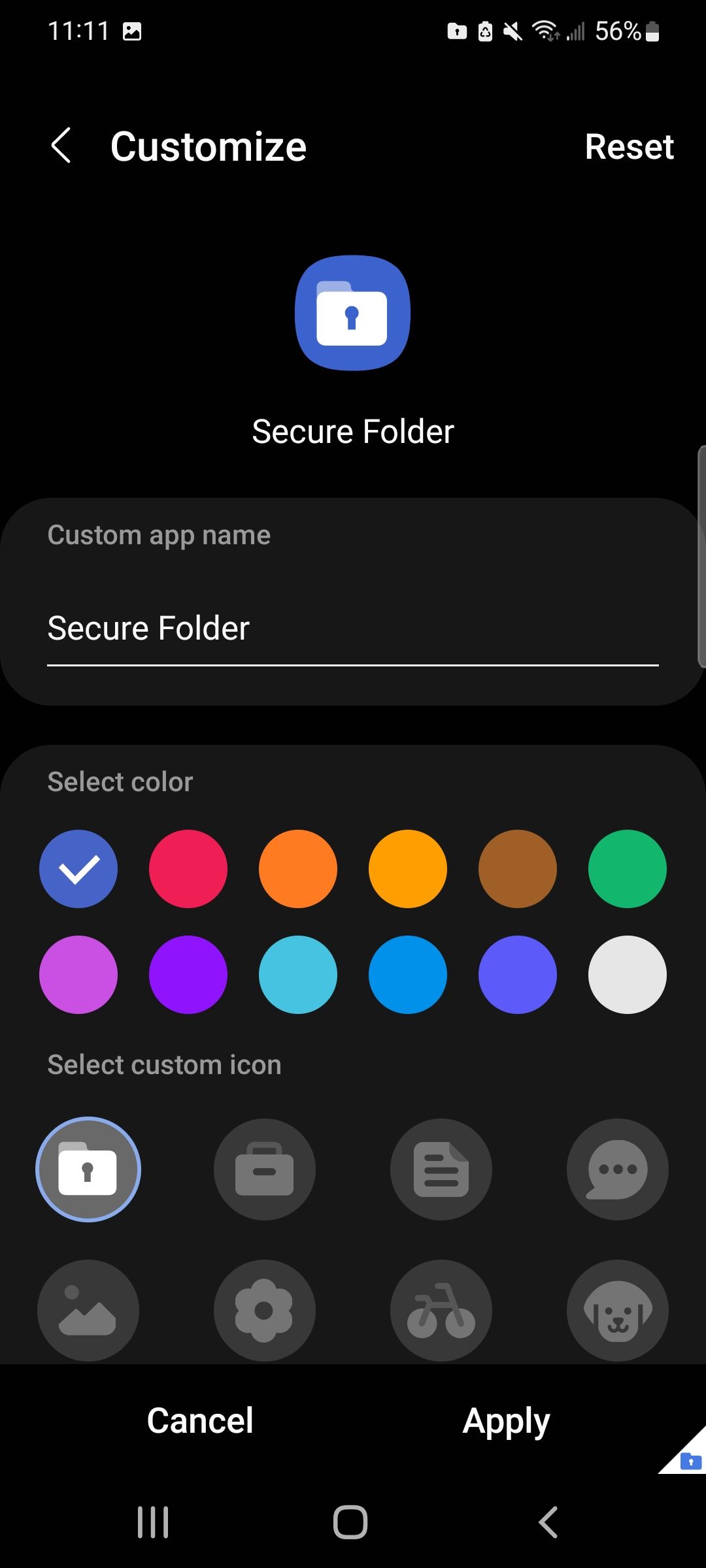
Task: Select the white folder color
Action: point(627,975)
